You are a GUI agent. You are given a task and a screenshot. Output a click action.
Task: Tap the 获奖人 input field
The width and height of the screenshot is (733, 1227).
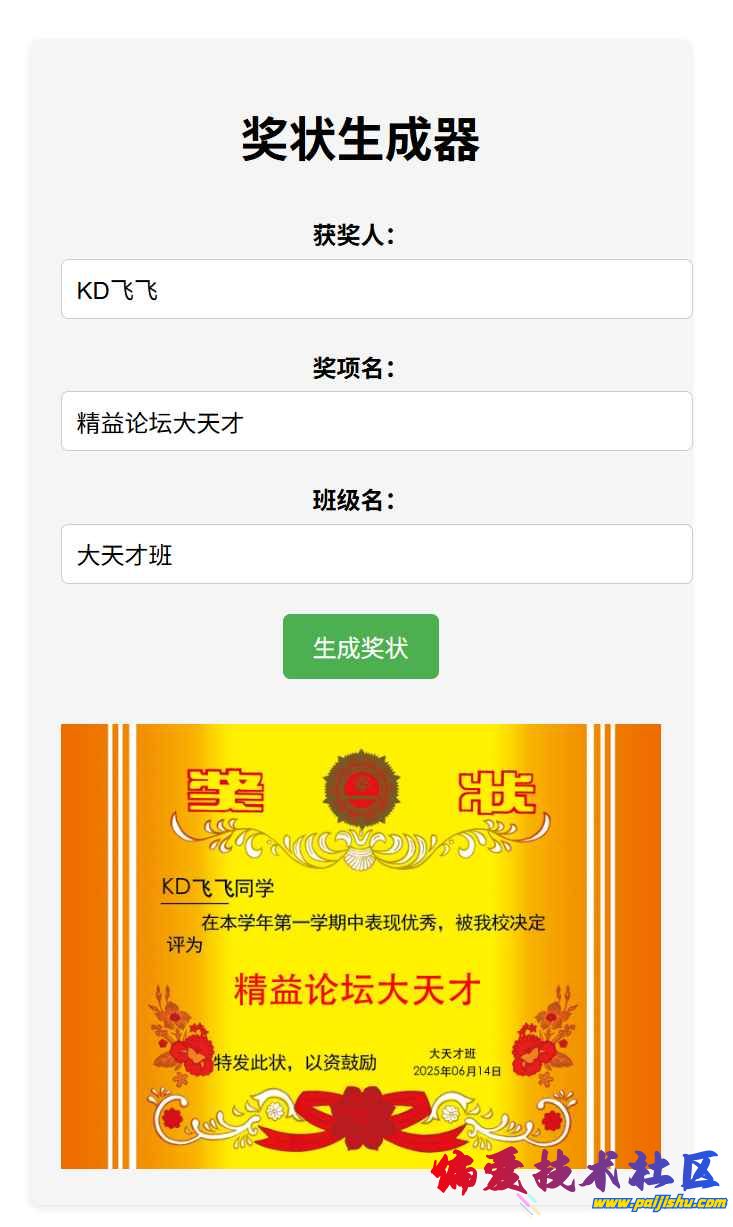tap(376, 290)
